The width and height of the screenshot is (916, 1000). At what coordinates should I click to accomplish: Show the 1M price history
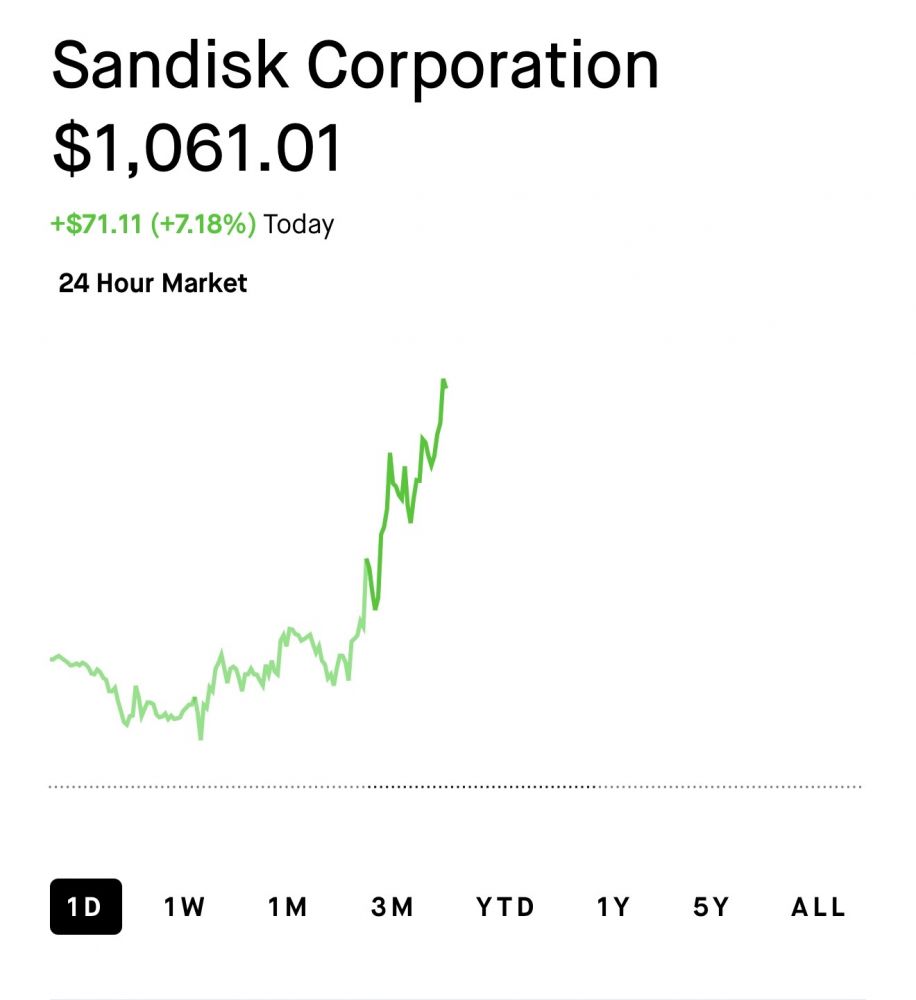tap(288, 907)
